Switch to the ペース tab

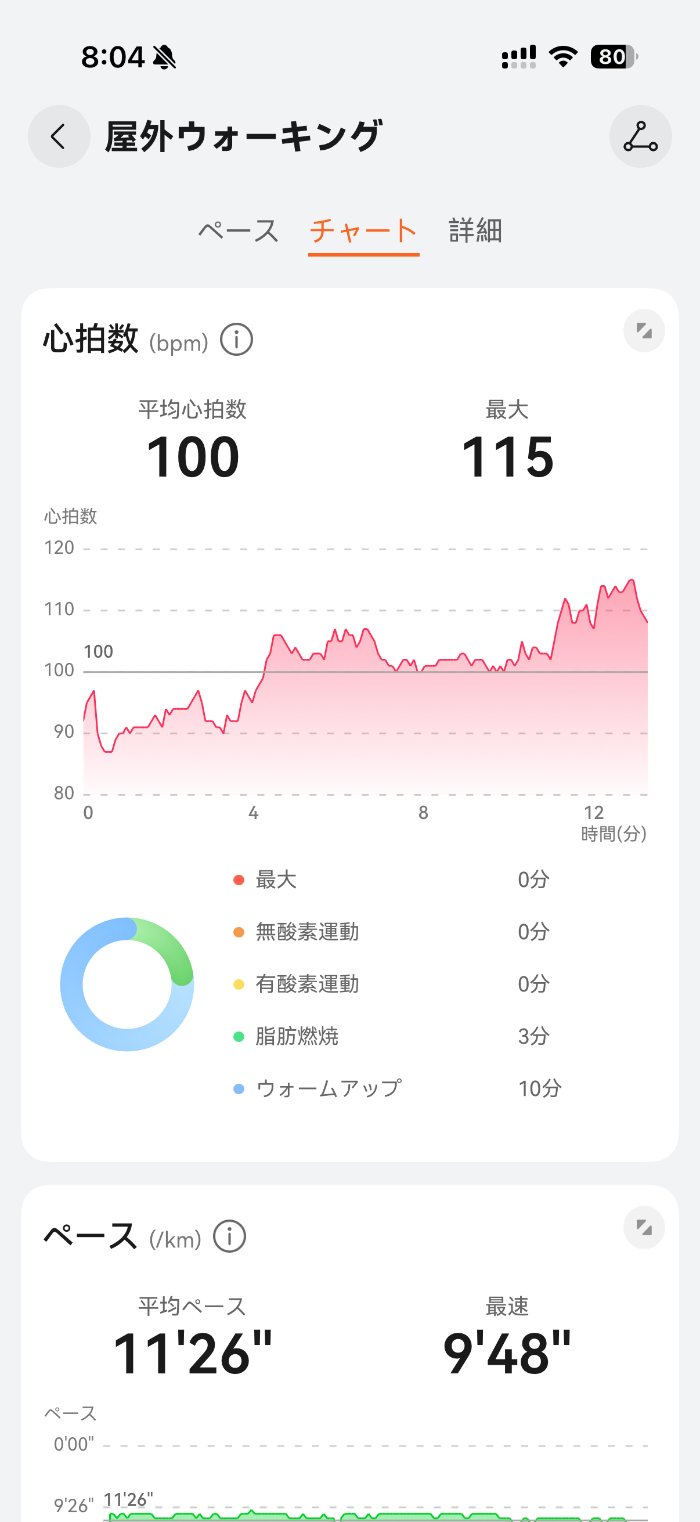click(238, 231)
